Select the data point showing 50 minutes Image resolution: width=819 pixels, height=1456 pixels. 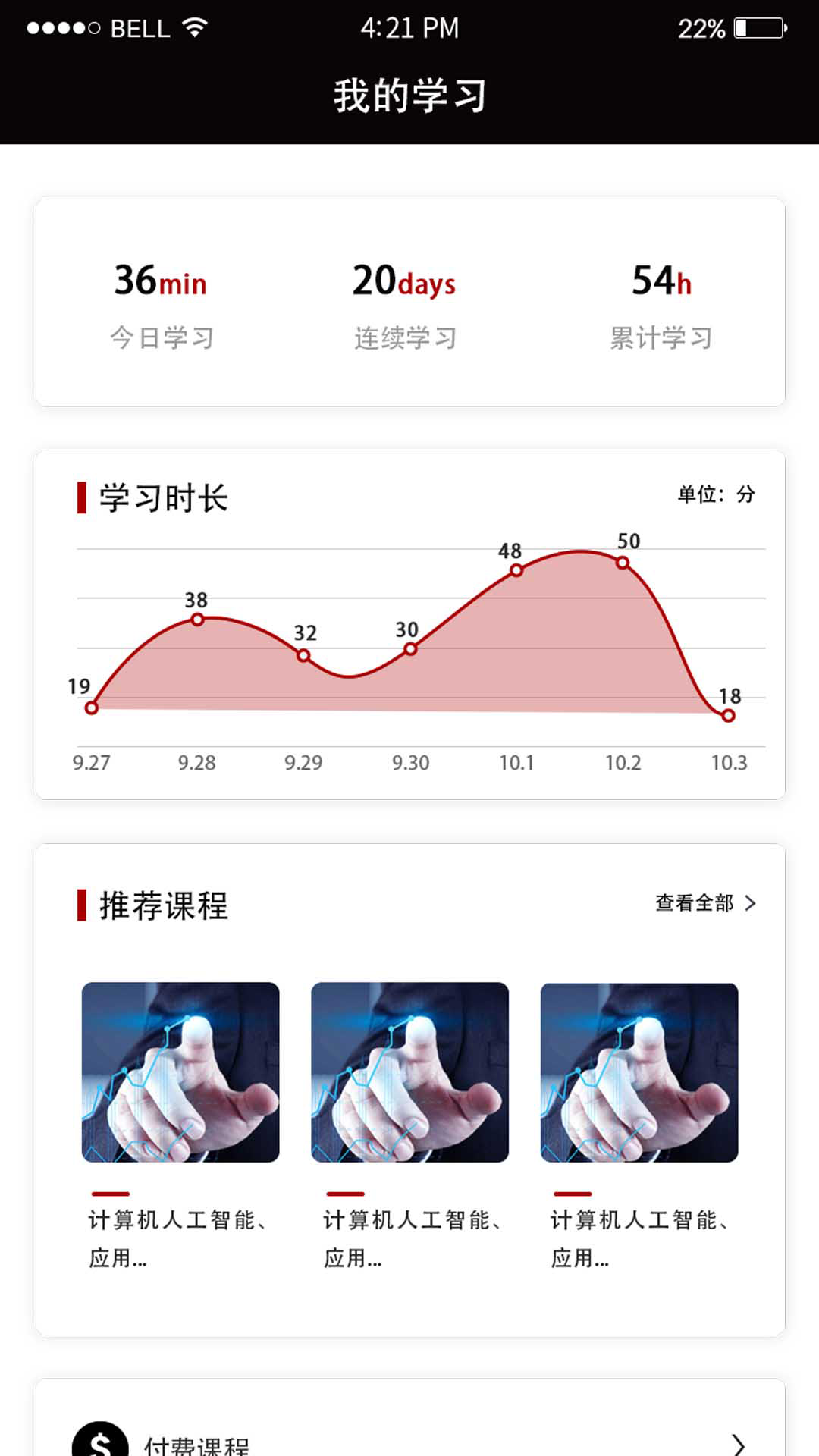tap(622, 563)
